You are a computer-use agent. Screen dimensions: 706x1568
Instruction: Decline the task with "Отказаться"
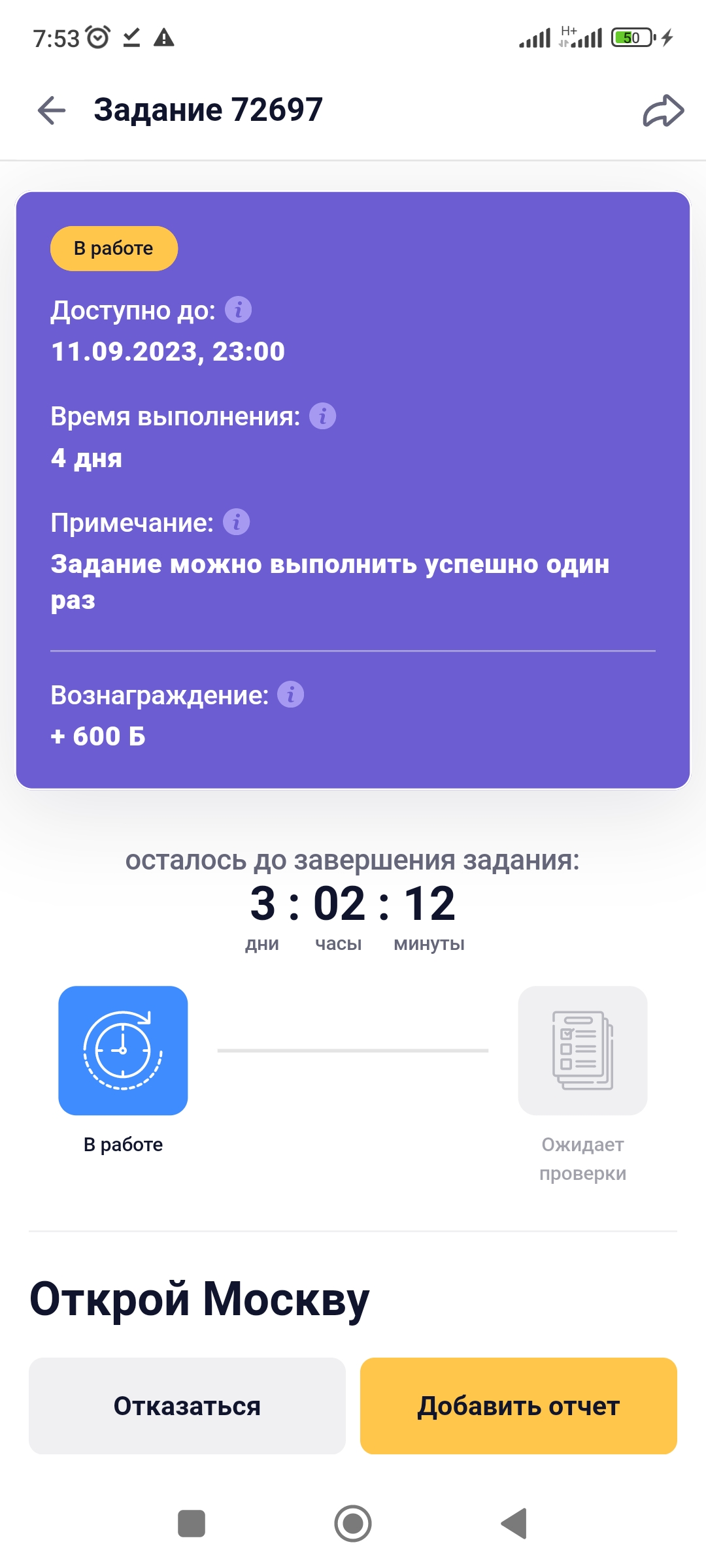click(187, 1406)
